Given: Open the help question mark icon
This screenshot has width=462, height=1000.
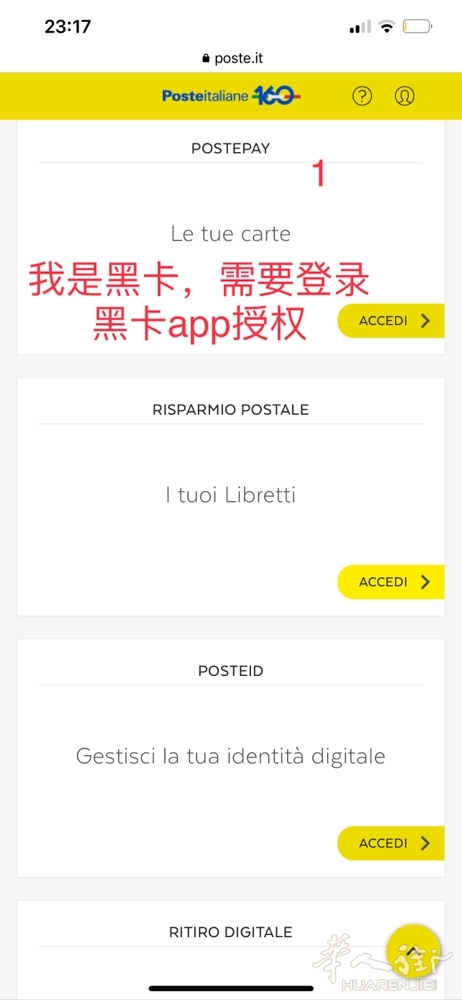Looking at the screenshot, I should pyautogui.click(x=362, y=96).
